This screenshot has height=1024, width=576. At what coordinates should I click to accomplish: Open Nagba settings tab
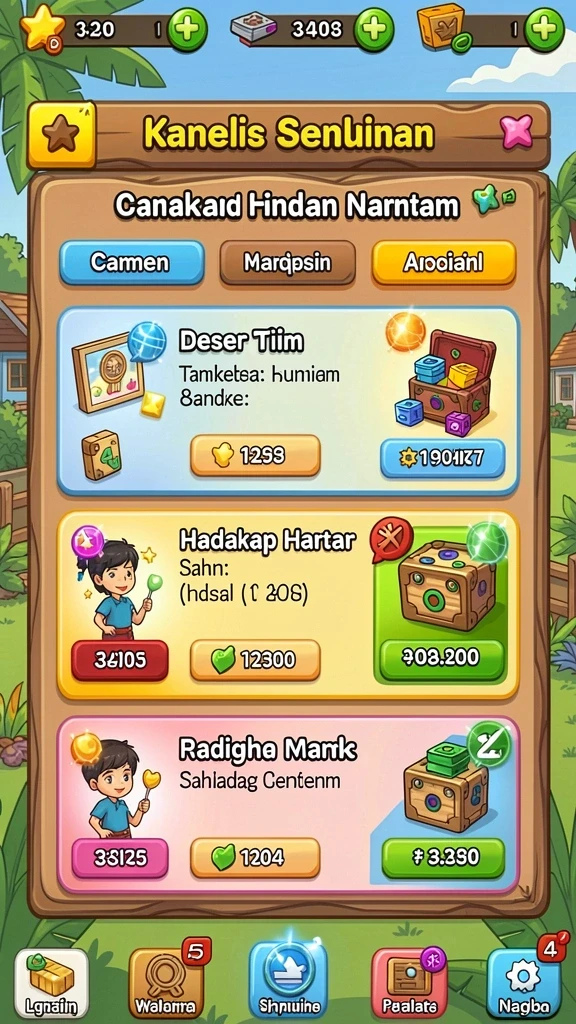523,984
